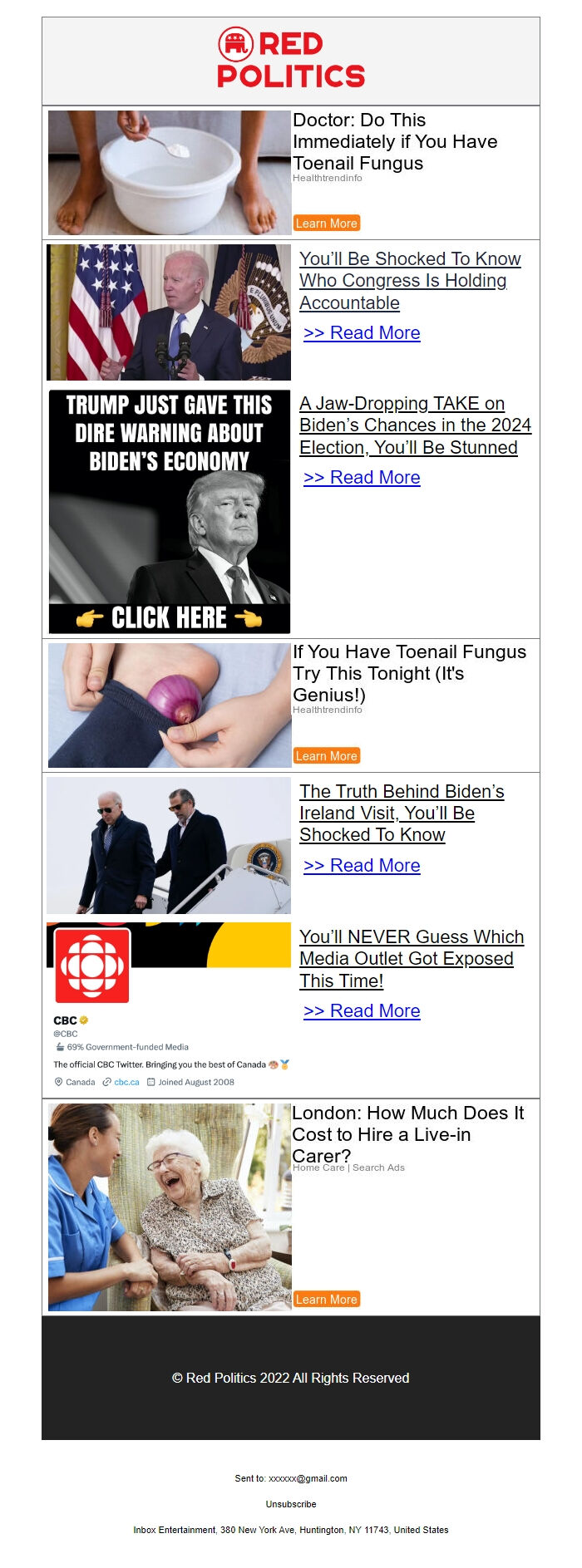
Task: Tap Learn More on the Live-in Carer ad
Action: click(x=326, y=1300)
